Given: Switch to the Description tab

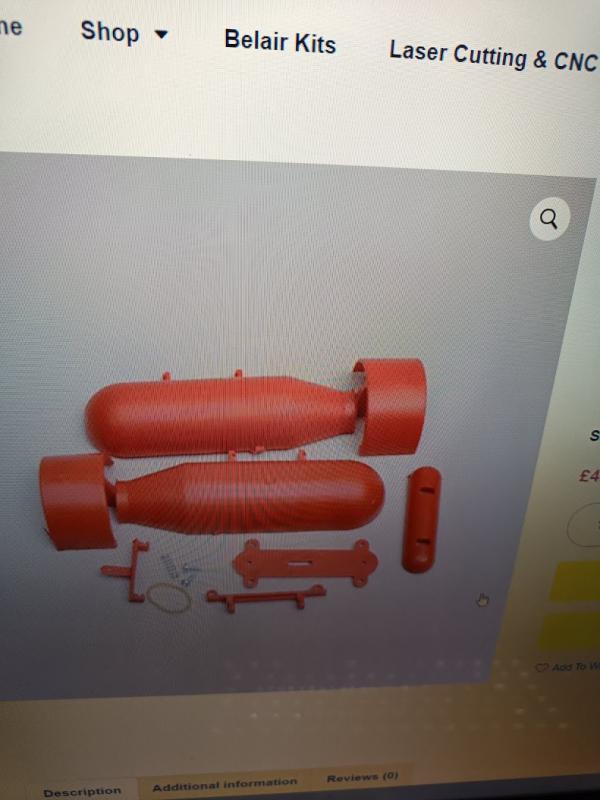Looking at the screenshot, I should pos(82,791).
